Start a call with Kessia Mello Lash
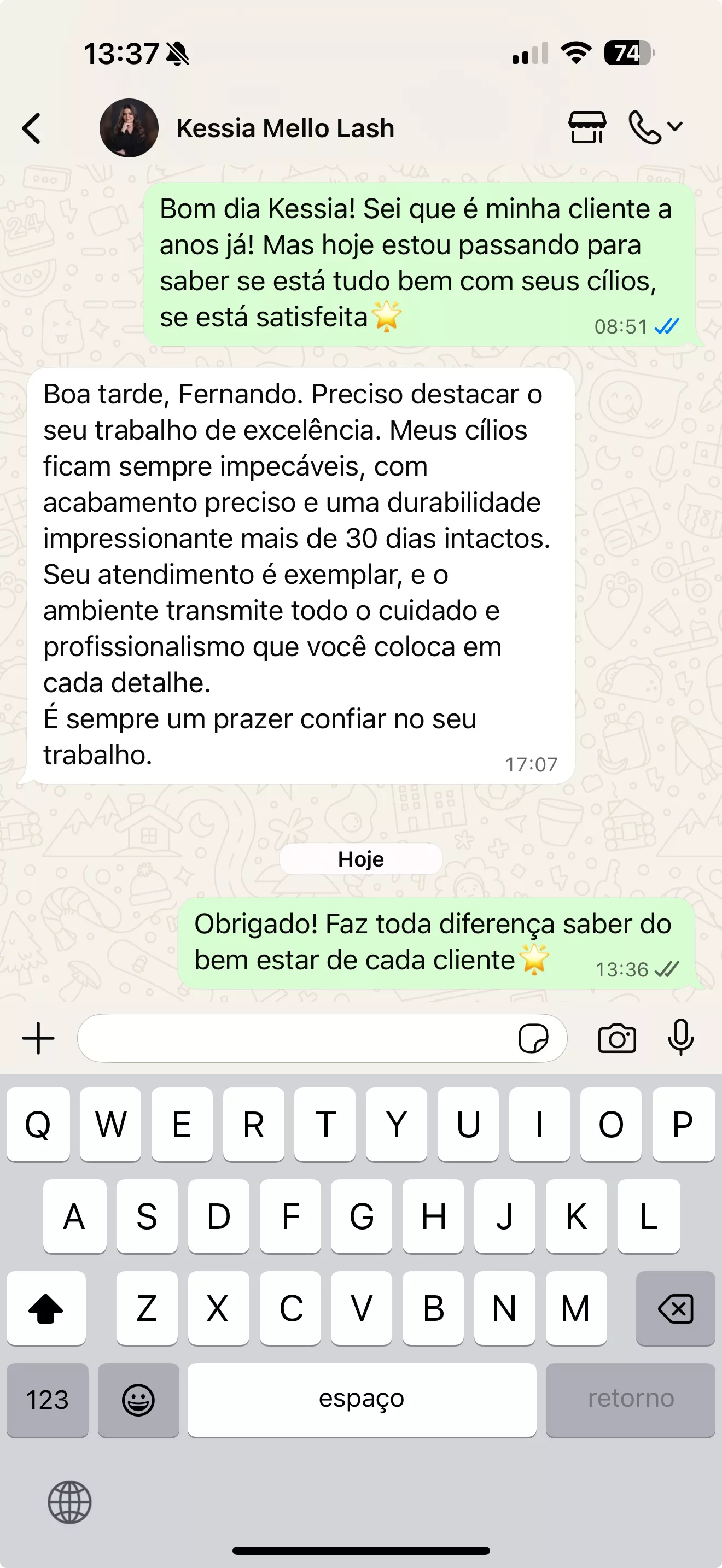This screenshot has width=722, height=1568. [x=646, y=127]
